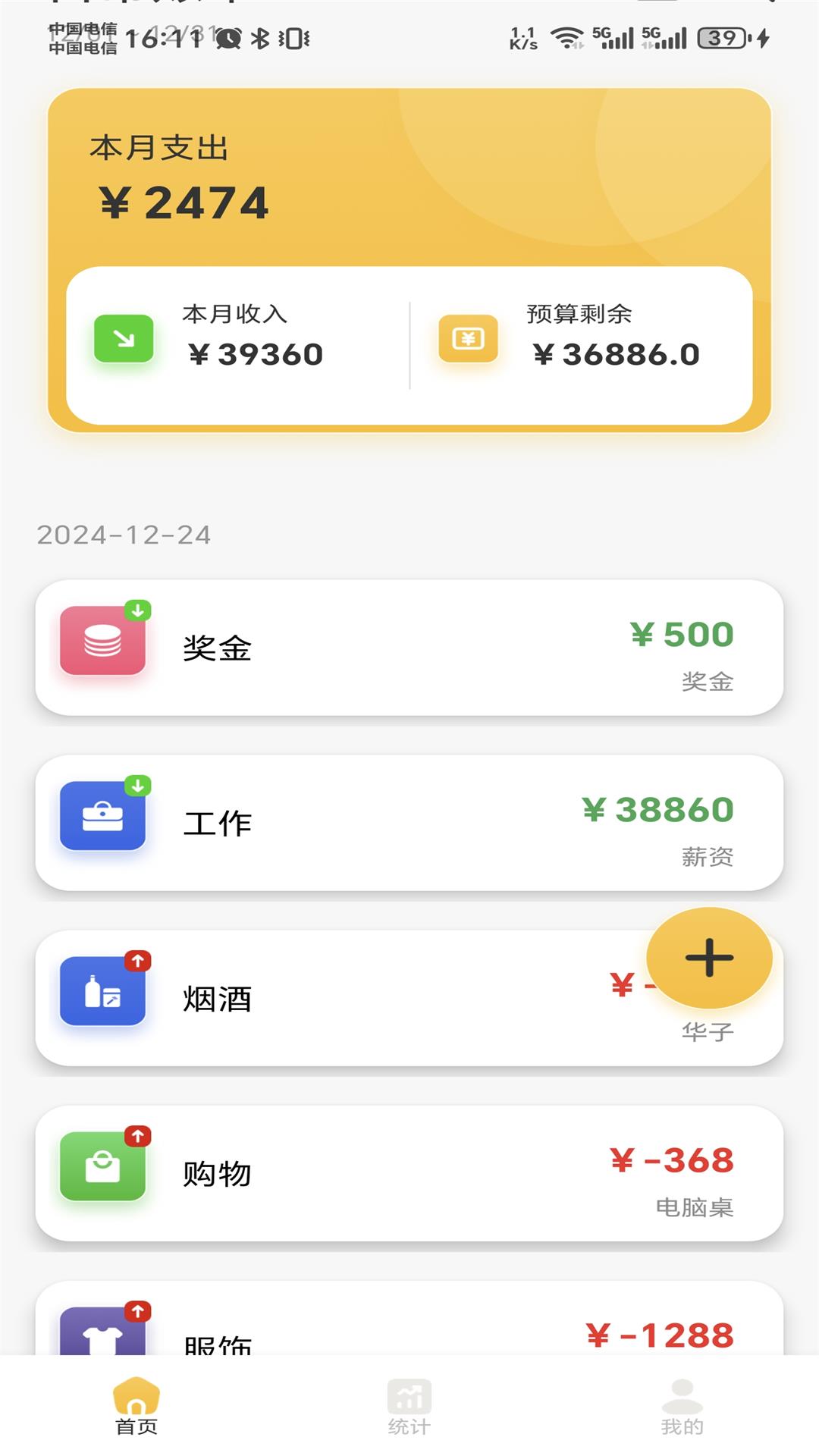The image size is (819, 1456).
Task: Open the 服饰 expense entry
Action: coord(409,1318)
